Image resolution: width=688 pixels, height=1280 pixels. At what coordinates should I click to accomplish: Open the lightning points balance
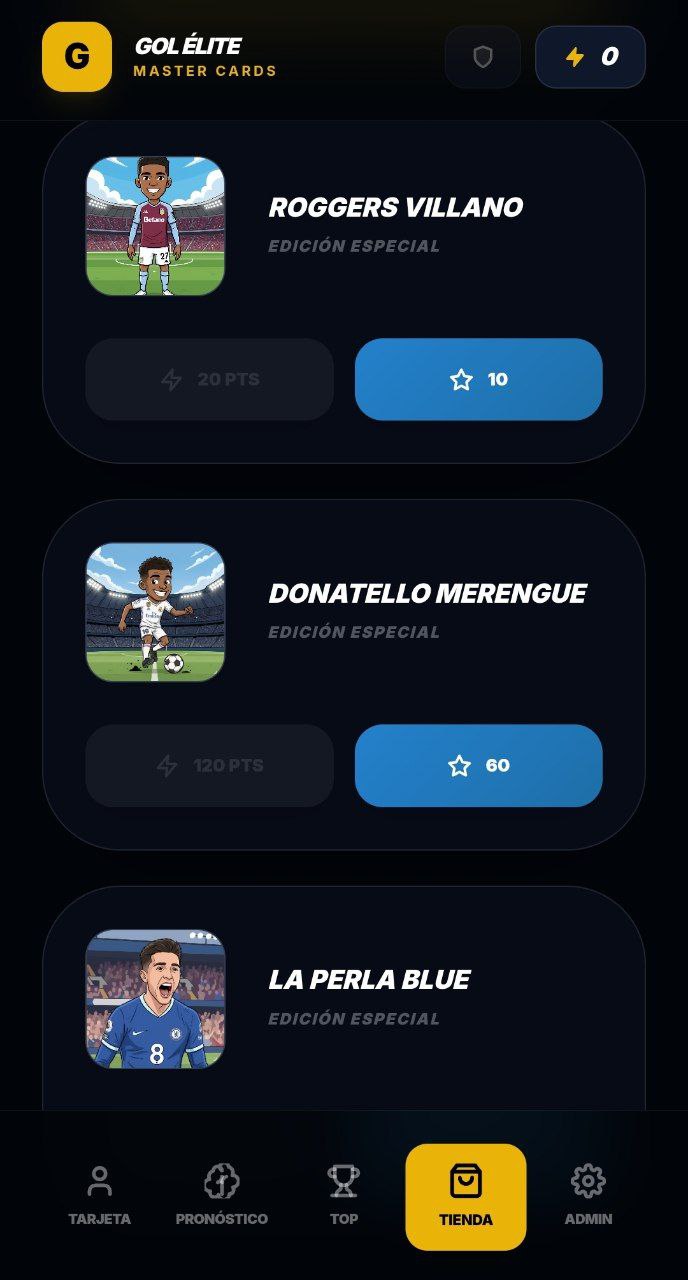590,57
